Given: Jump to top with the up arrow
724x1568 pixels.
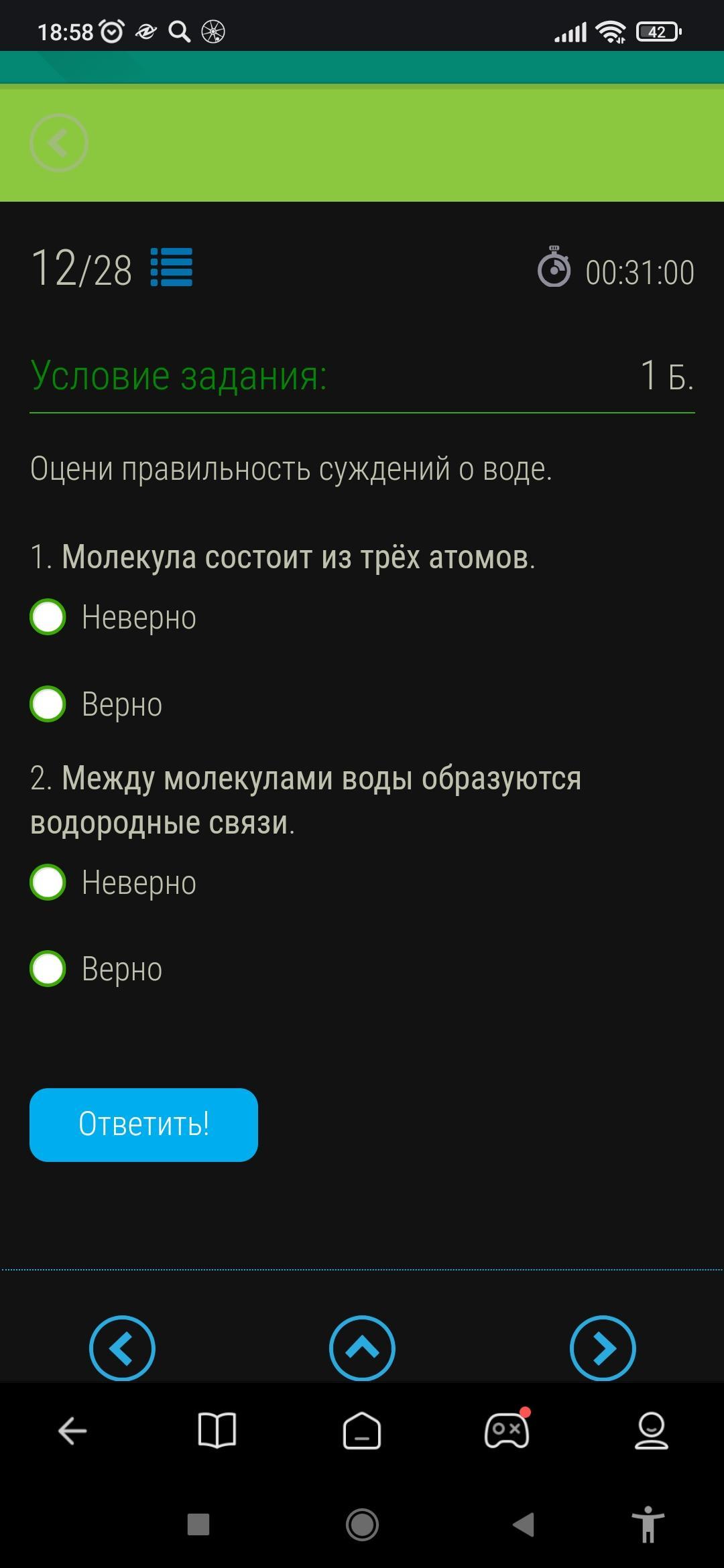Looking at the screenshot, I should coord(362,1348).
